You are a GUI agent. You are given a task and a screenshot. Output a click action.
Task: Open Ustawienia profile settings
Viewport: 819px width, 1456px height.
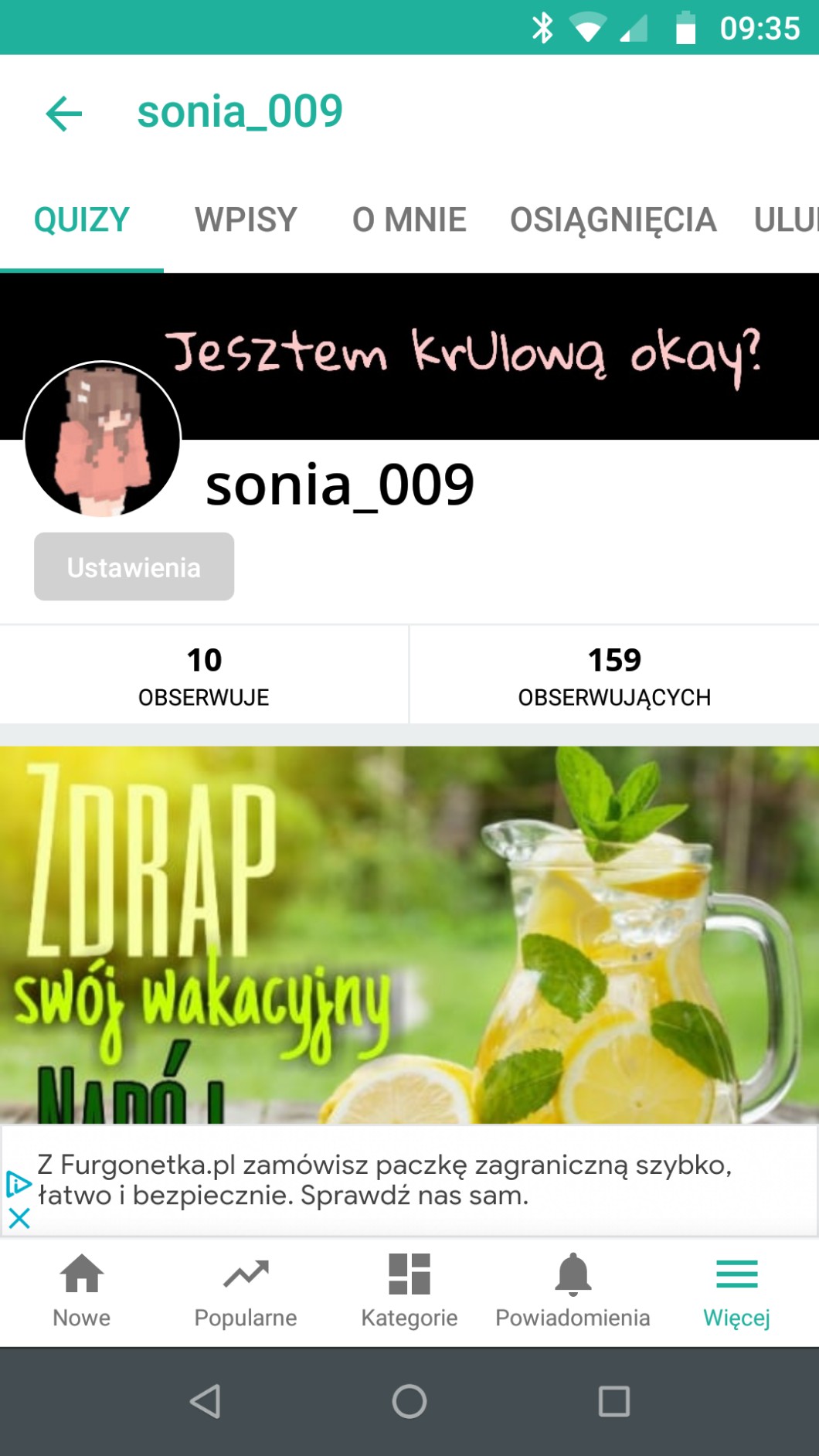(134, 566)
